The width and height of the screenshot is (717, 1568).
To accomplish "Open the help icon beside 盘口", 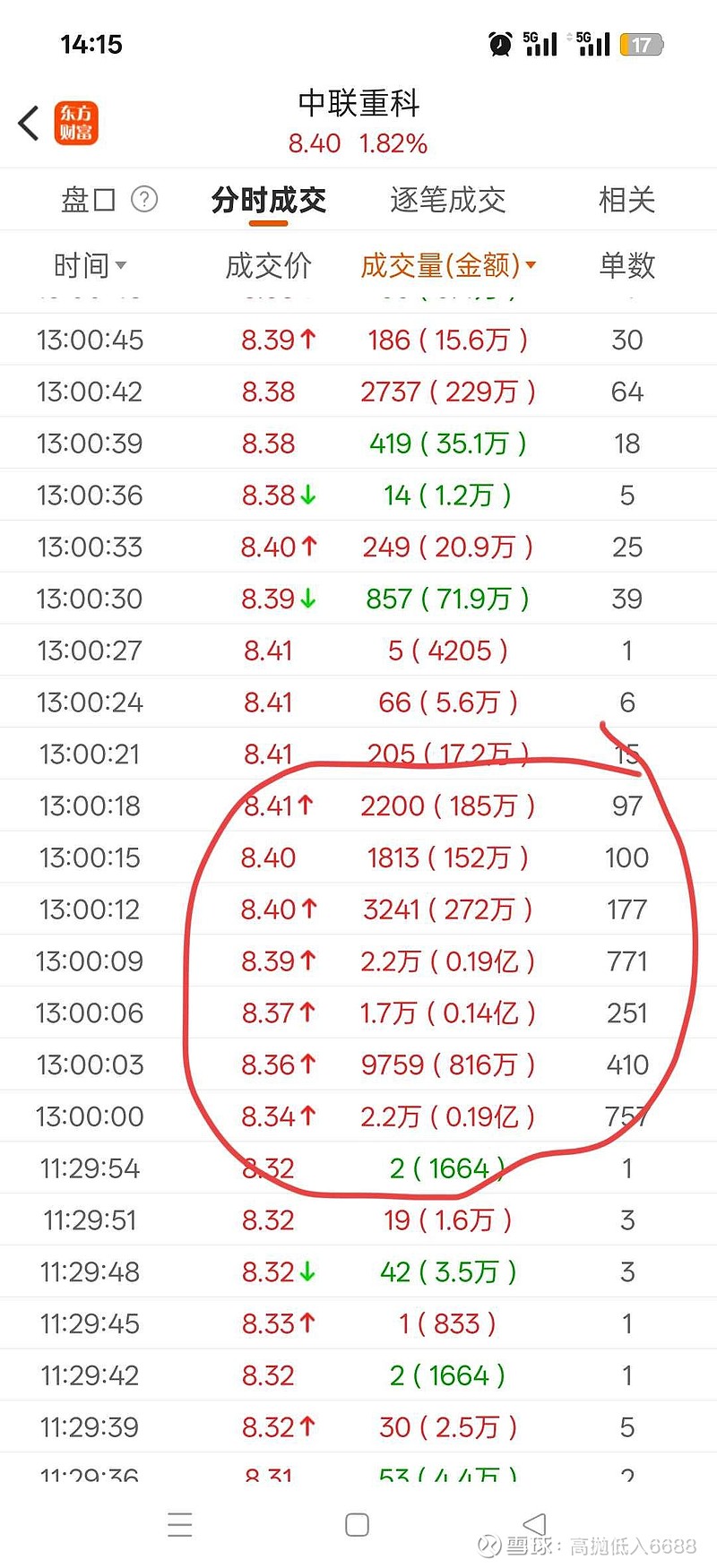I will 144,199.
